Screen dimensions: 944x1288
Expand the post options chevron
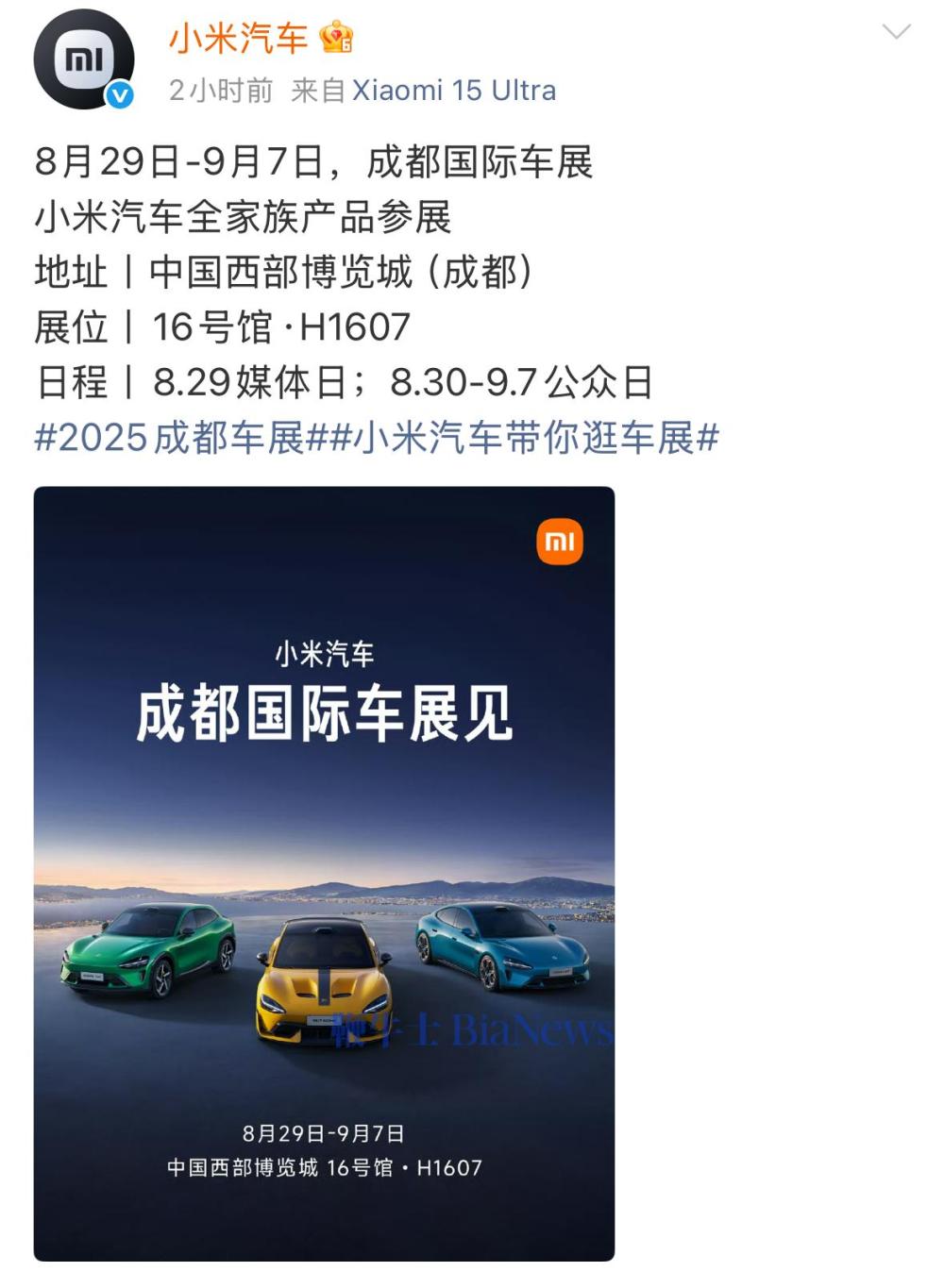(895, 32)
